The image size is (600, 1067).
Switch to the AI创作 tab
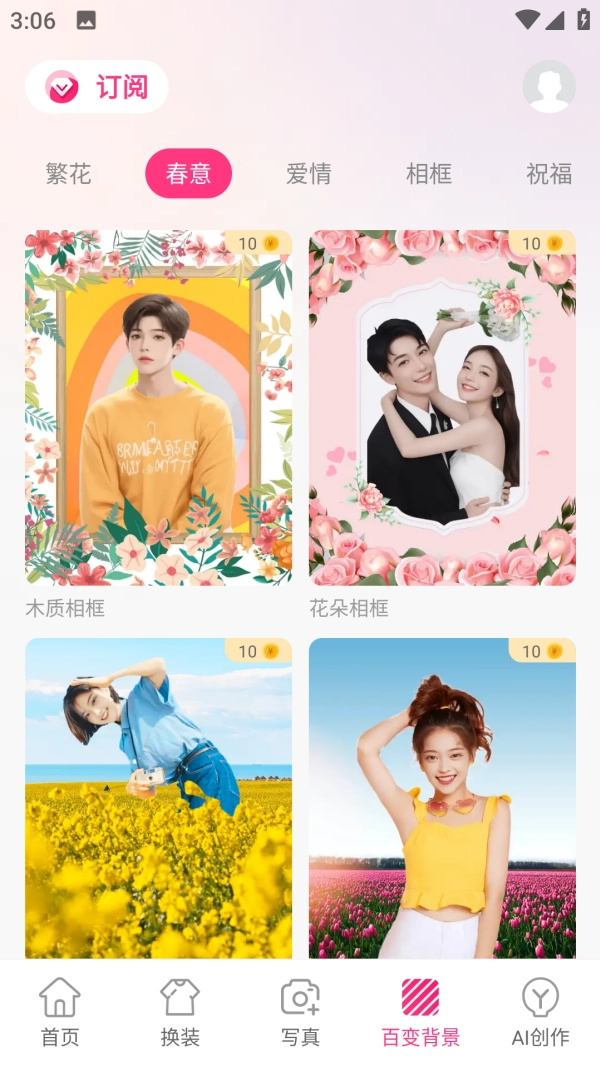click(x=540, y=1012)
